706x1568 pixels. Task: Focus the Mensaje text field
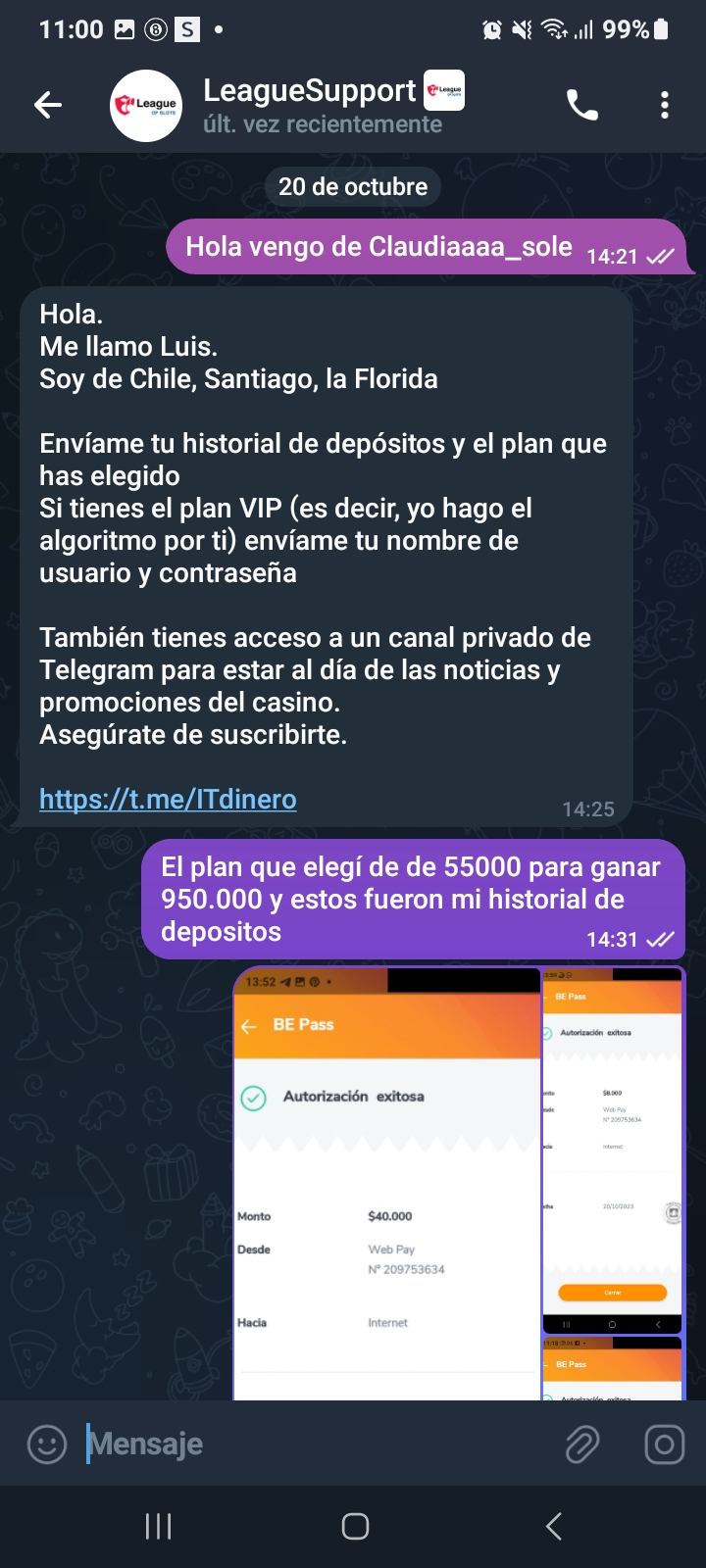[314, 1444]
